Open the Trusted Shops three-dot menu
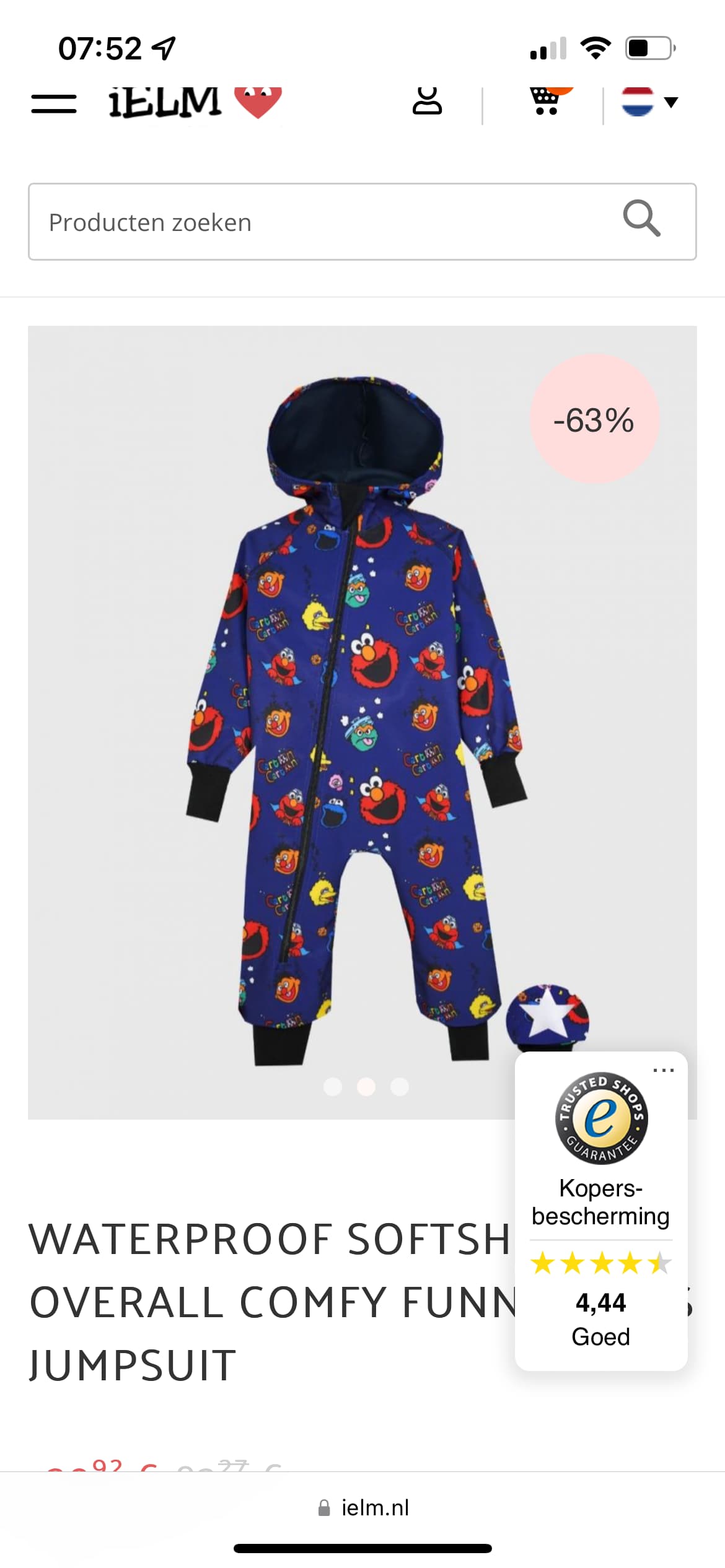 pyautogui.click(x=663, y=1071)
